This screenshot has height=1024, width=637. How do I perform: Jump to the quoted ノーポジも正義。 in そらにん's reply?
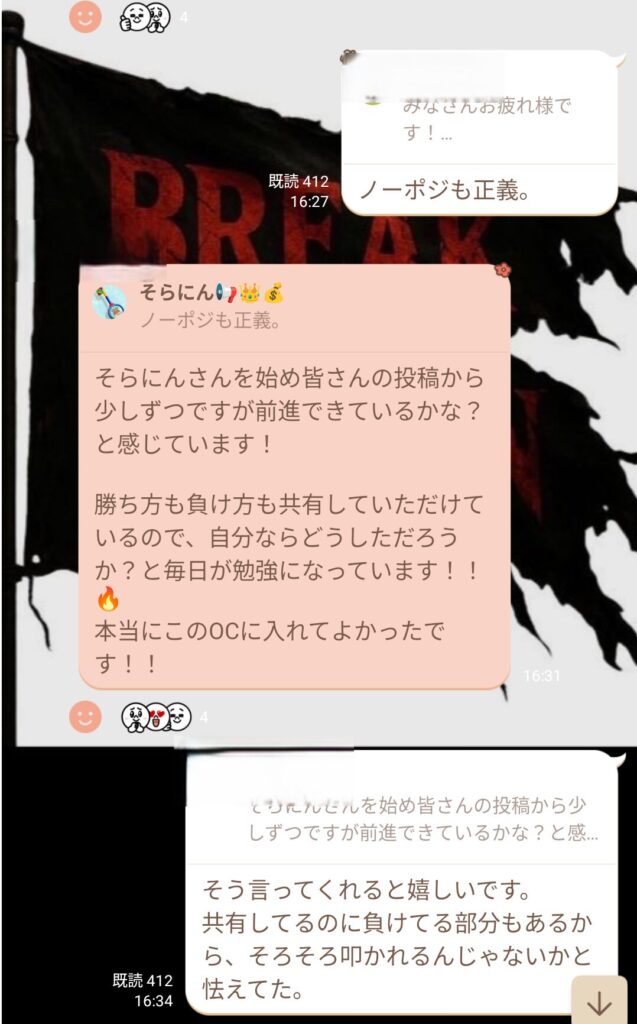(x=210, y=321)
